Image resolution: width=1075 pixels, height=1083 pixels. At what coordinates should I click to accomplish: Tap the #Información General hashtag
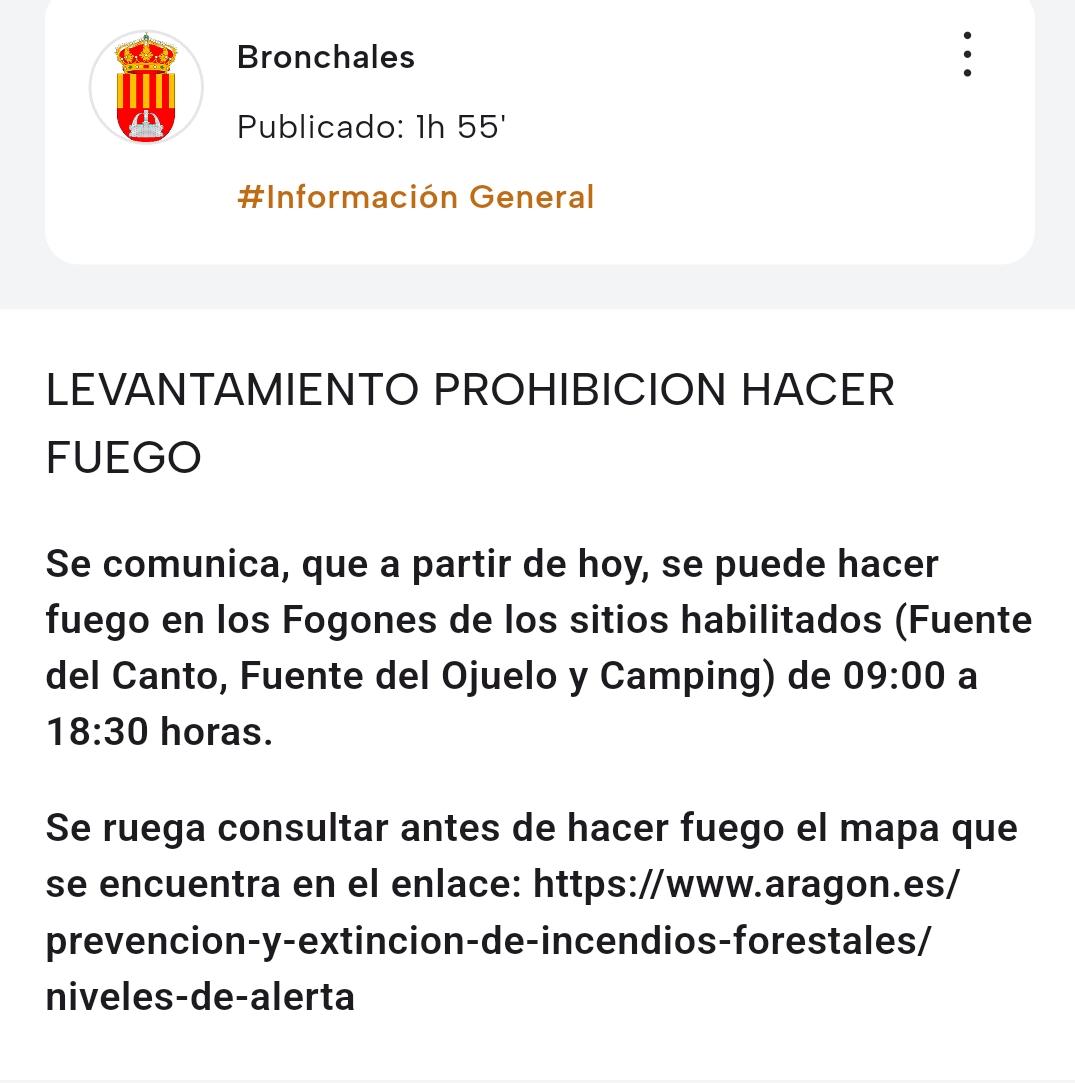tap(415, 197)
